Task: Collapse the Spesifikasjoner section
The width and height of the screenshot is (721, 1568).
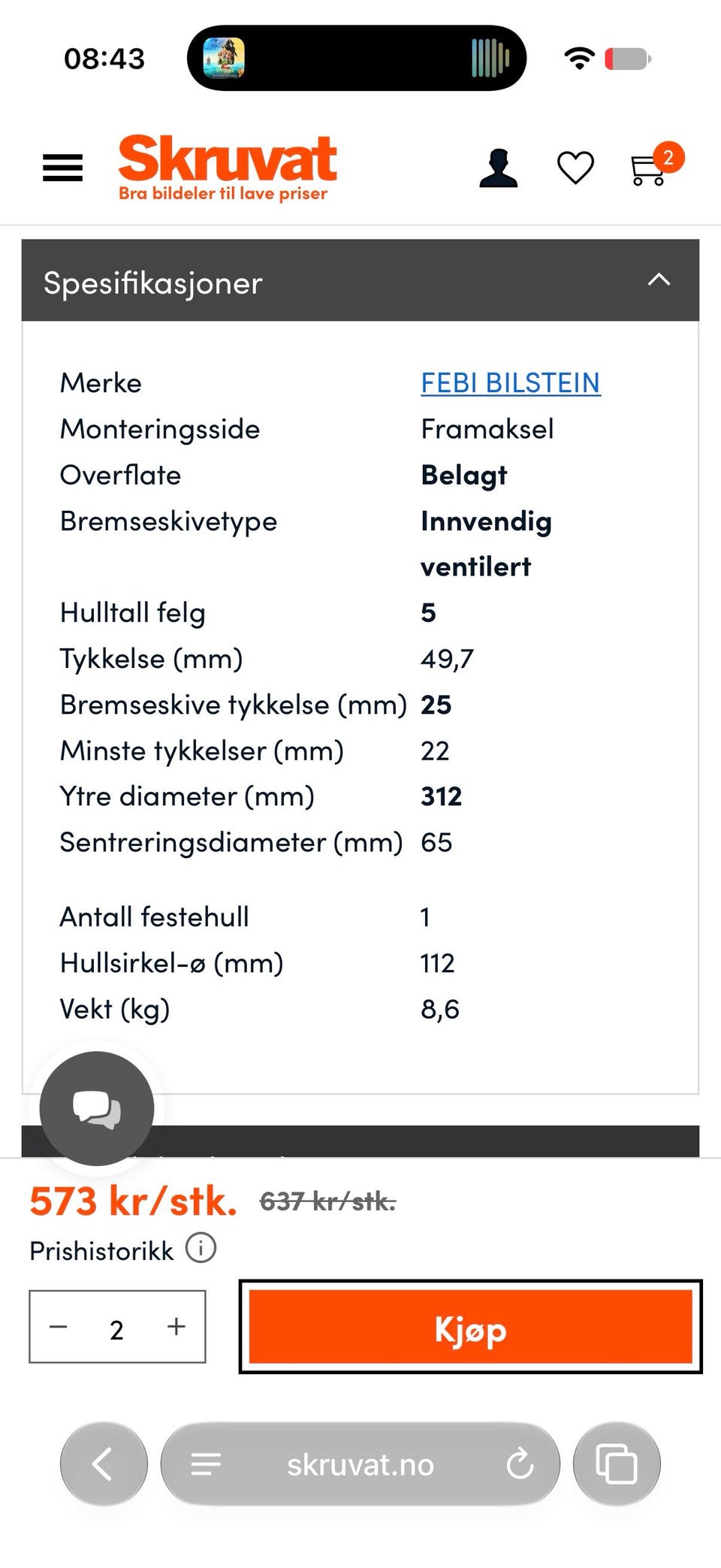Action: coord(659,280)
